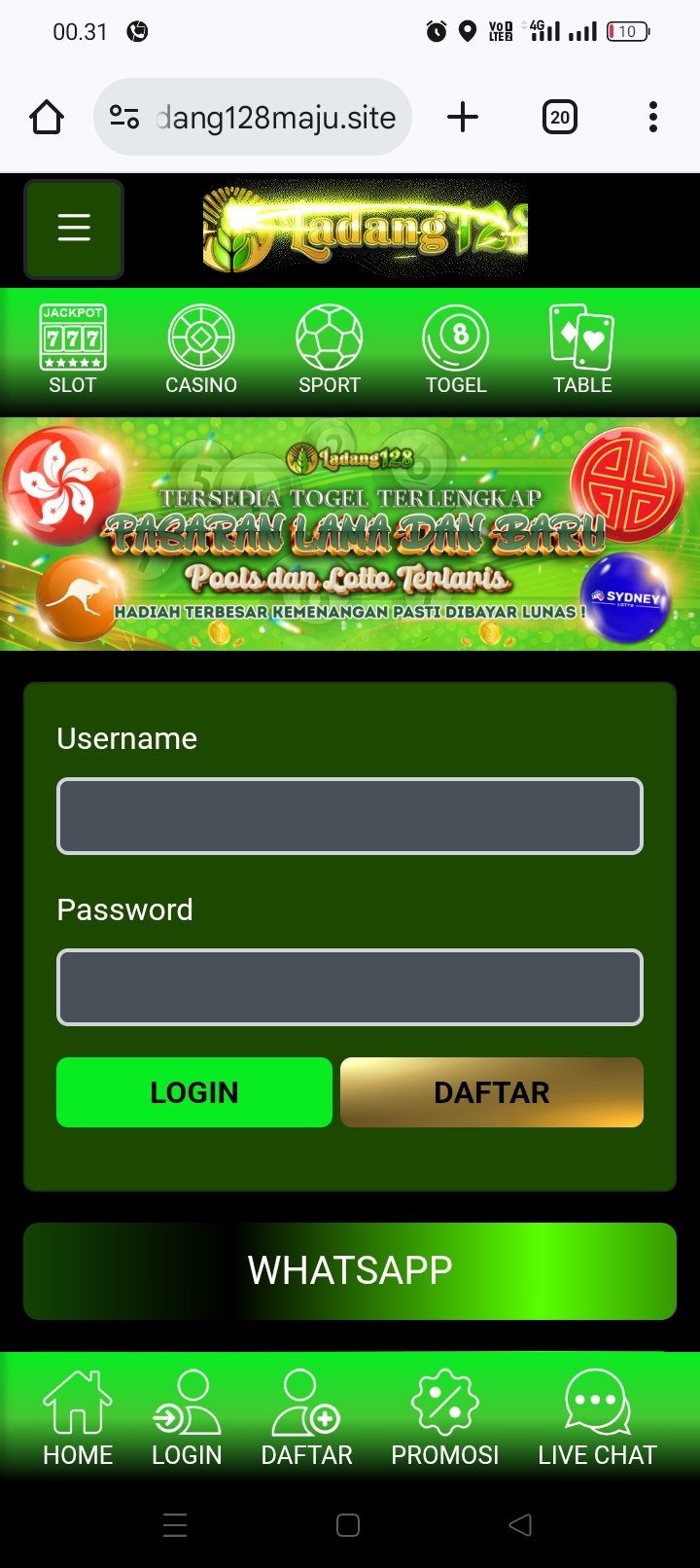Viewport: 700px width, 1568px height.
Task: Tap the gold DAFTAR button
Action: tap(492, 1092)
